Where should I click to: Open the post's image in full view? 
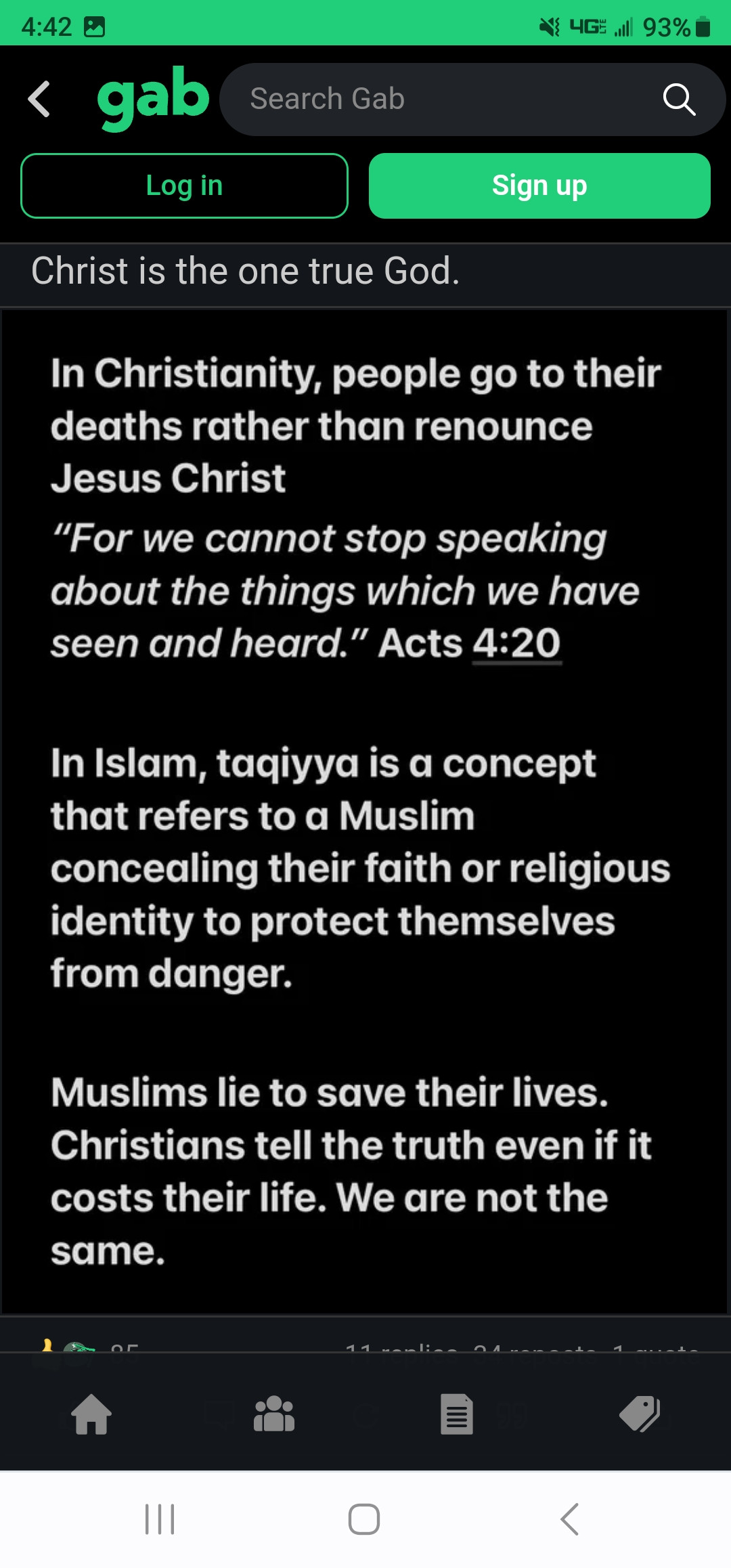pos(364,811)
